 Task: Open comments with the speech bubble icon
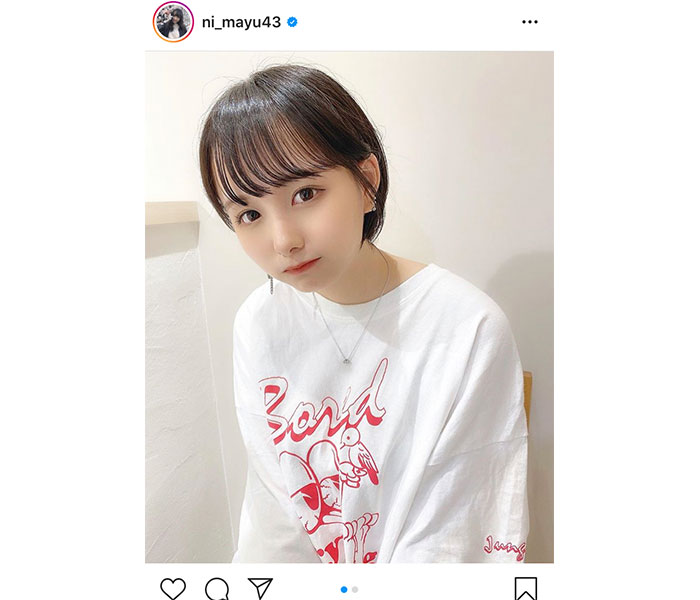[217, 589]
